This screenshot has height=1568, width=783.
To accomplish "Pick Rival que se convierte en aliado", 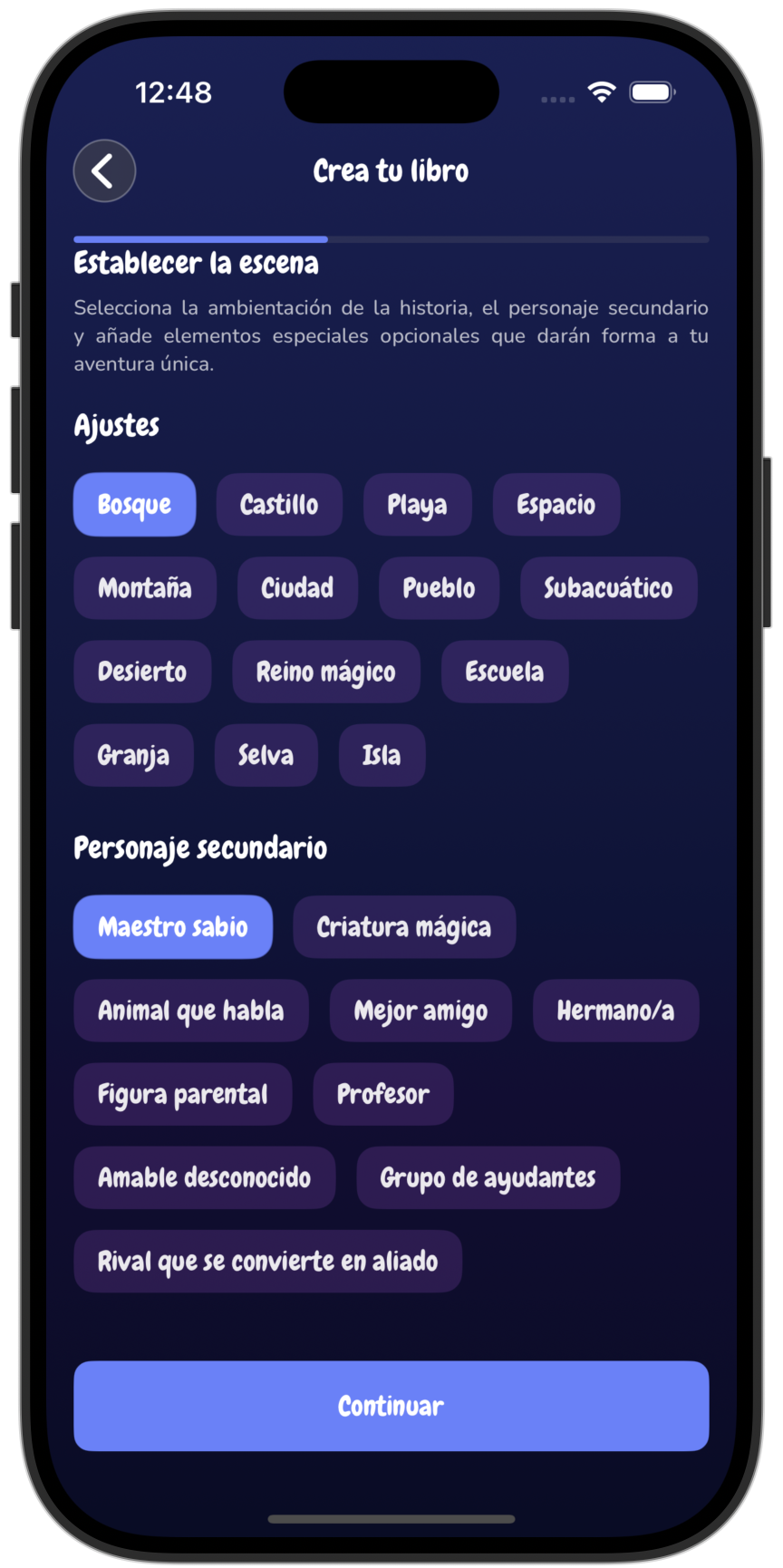I will point(267,1261).
